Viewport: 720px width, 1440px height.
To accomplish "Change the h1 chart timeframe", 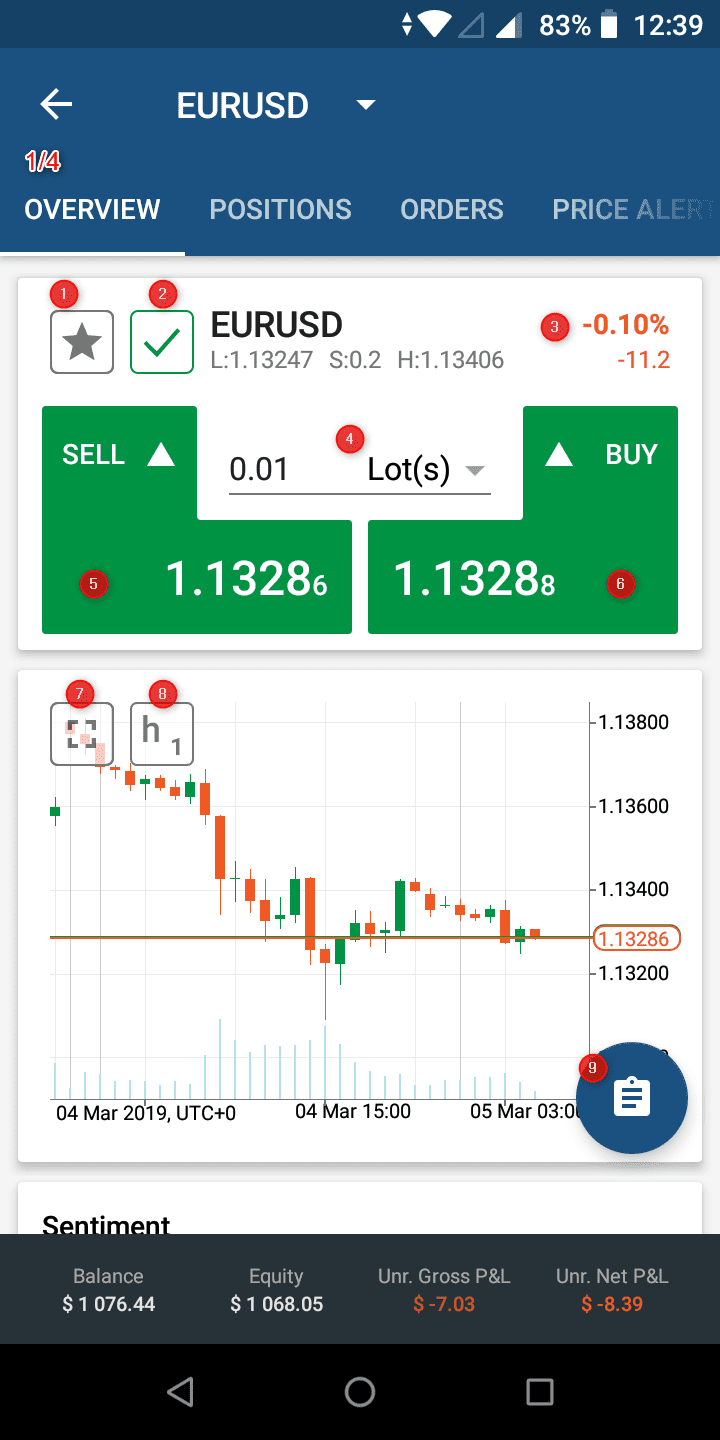I will [162, 734].
